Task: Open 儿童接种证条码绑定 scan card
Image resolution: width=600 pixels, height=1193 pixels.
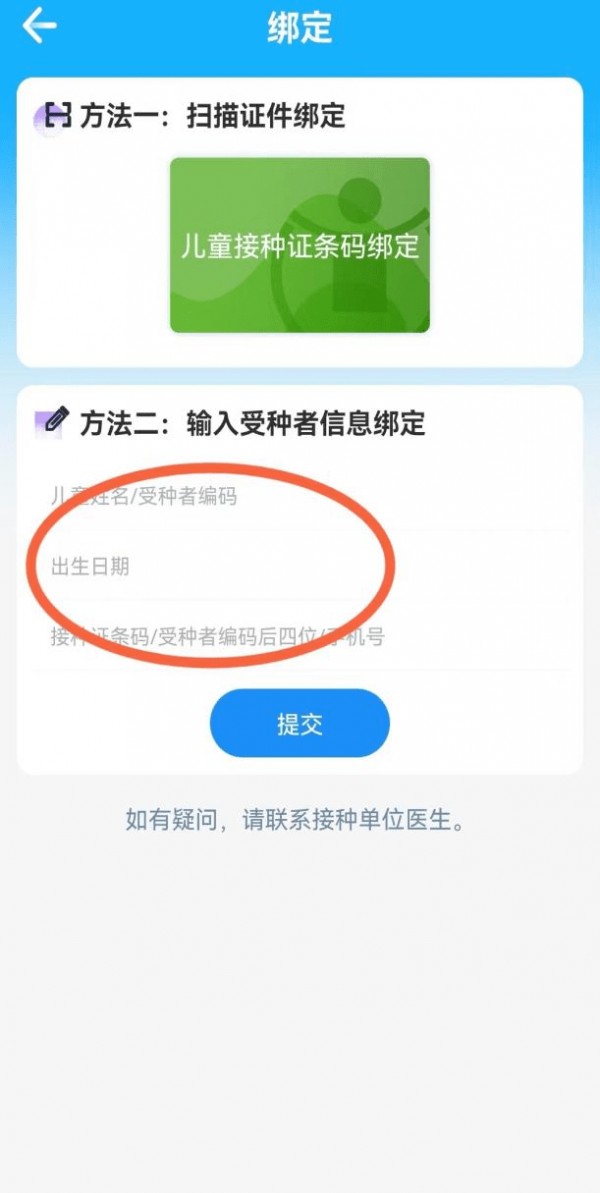Action: click(299, 245)
